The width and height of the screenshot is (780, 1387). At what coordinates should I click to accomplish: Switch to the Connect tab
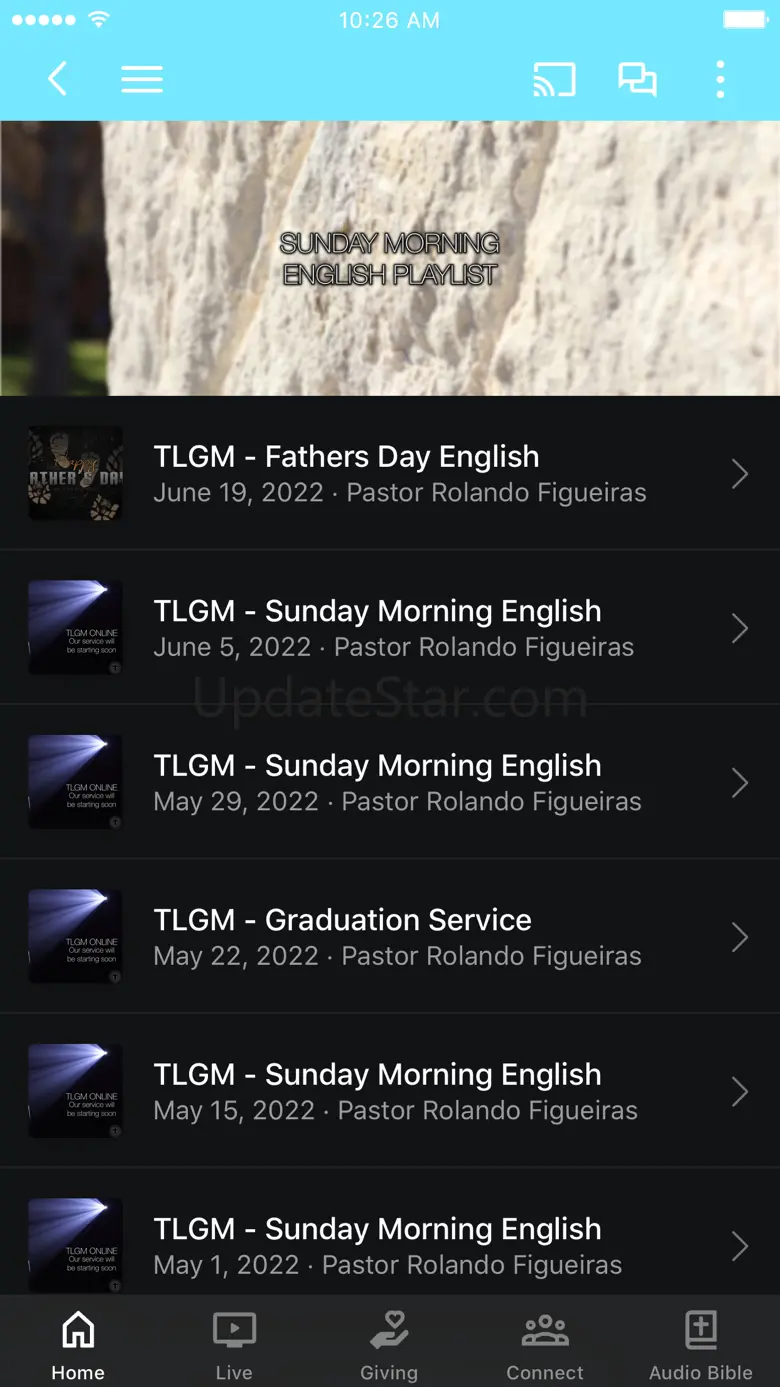pos(545,1344)
